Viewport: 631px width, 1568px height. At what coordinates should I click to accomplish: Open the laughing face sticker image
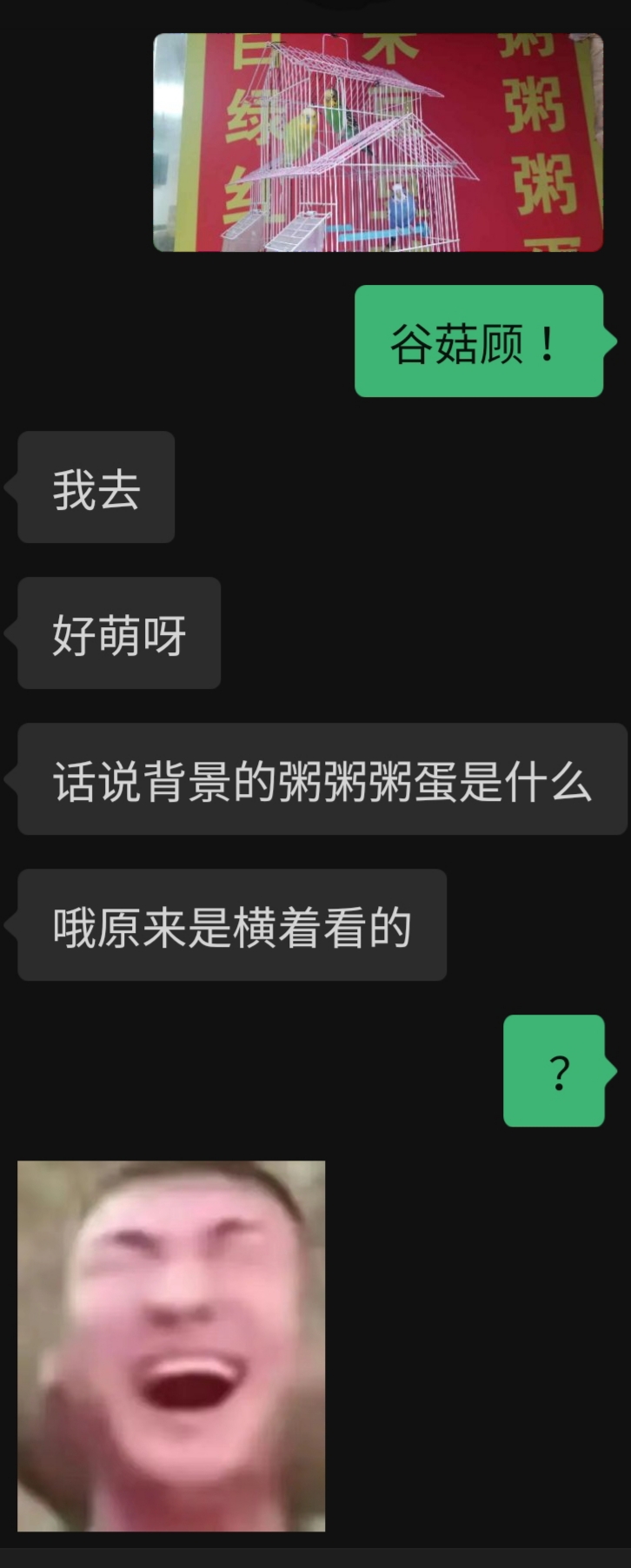point(171,1346)
